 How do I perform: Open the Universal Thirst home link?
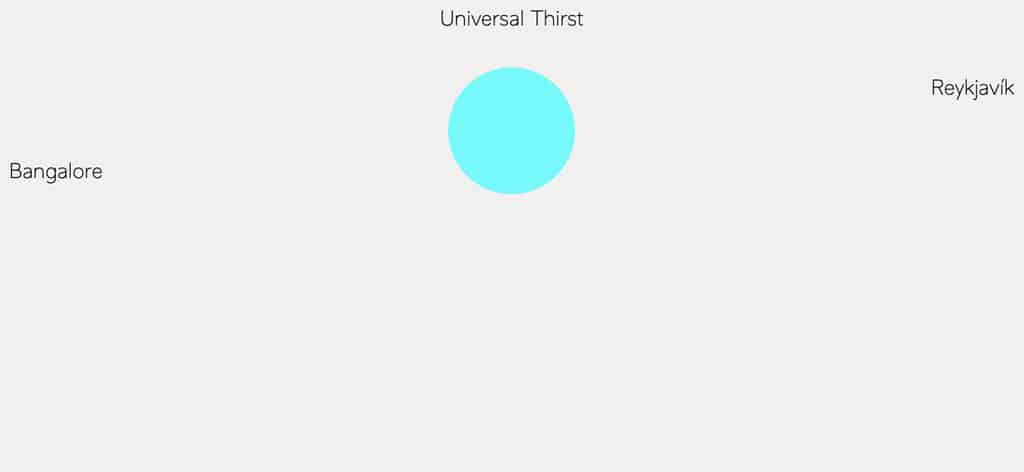[511, 19]
